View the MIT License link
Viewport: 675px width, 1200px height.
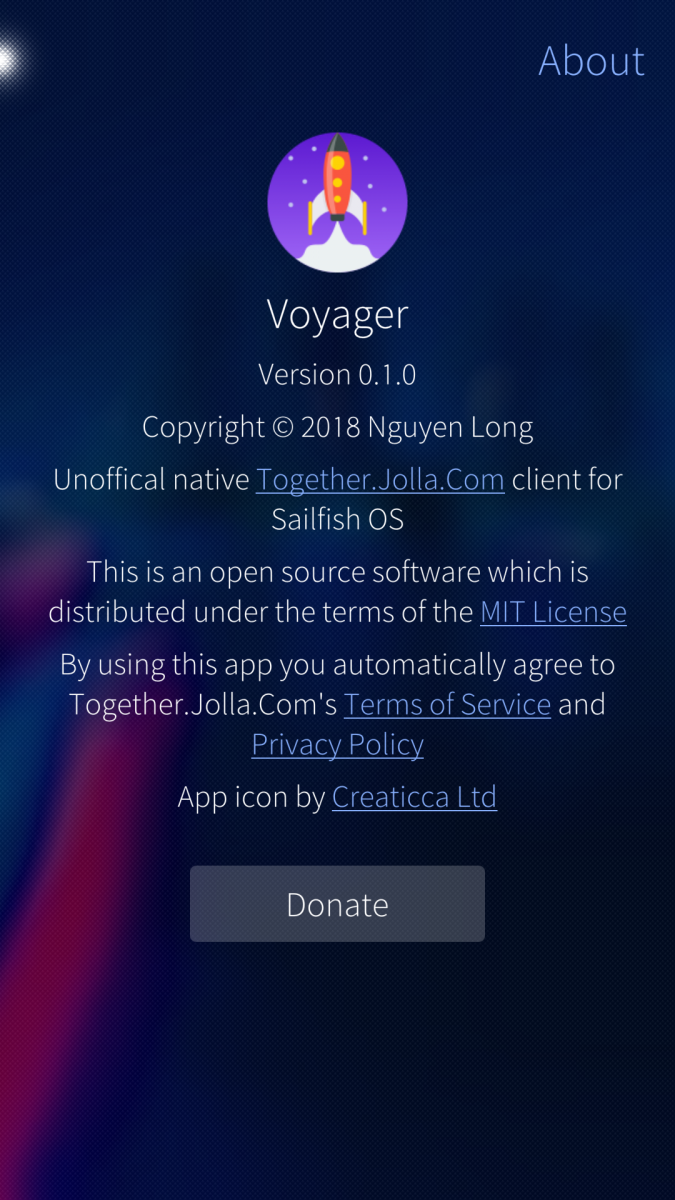point(553,612)
